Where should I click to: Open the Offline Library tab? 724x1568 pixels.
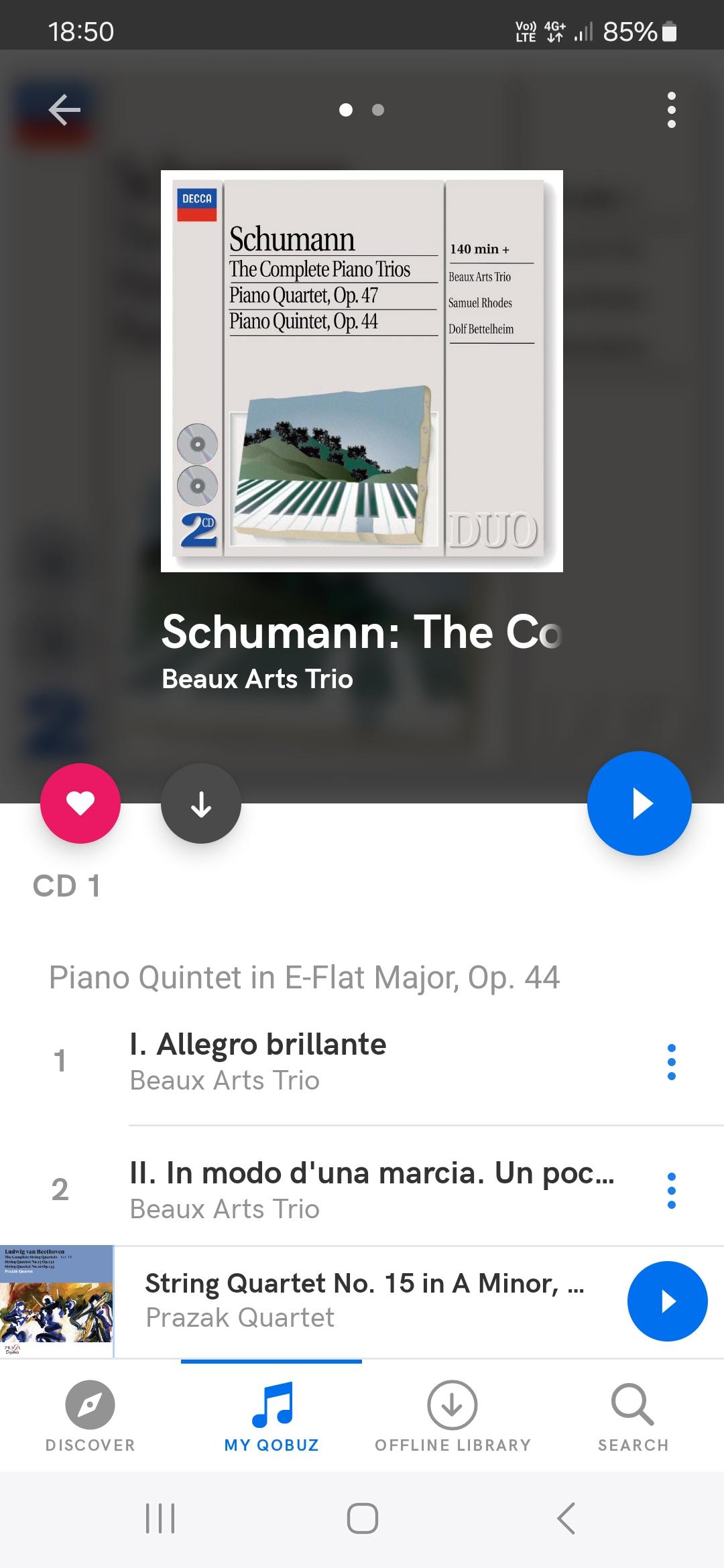coord(452,1416)
